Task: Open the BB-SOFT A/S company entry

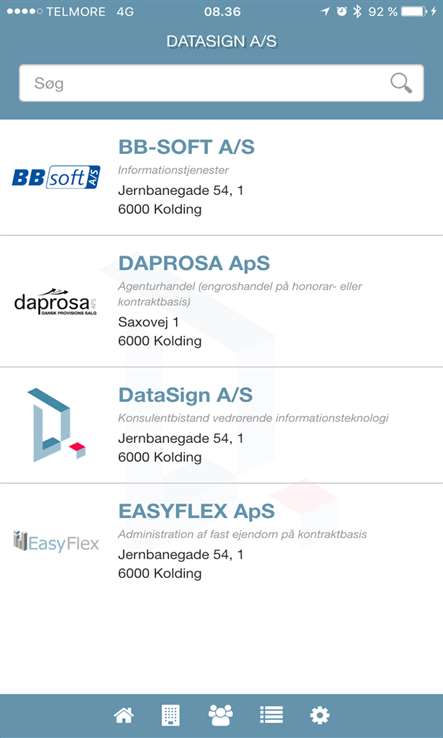Action: pos(221,177)
